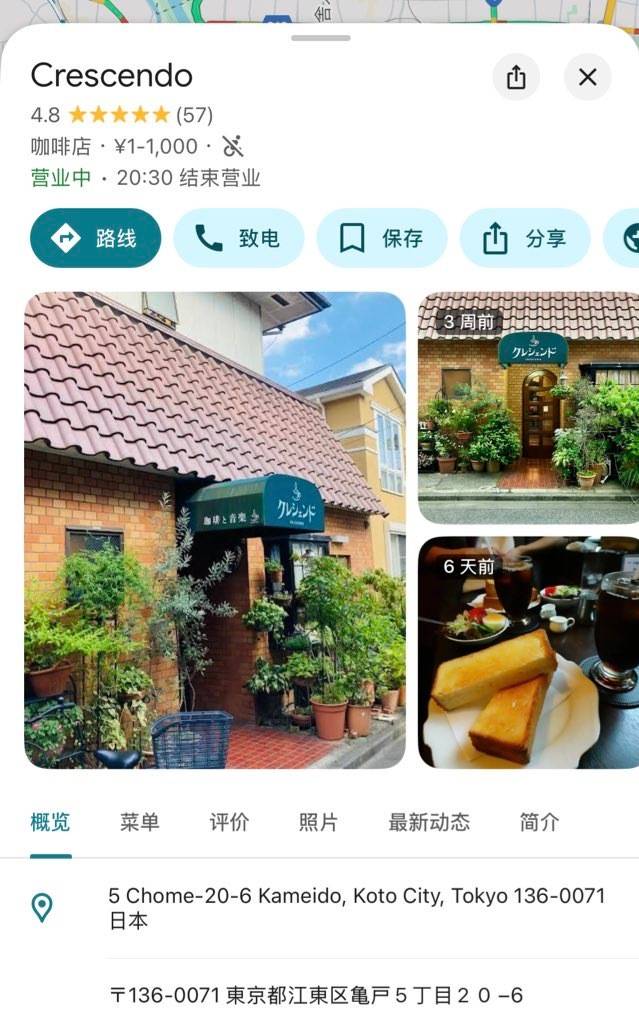Switch to the 菜单 tab

coord(139,822)
